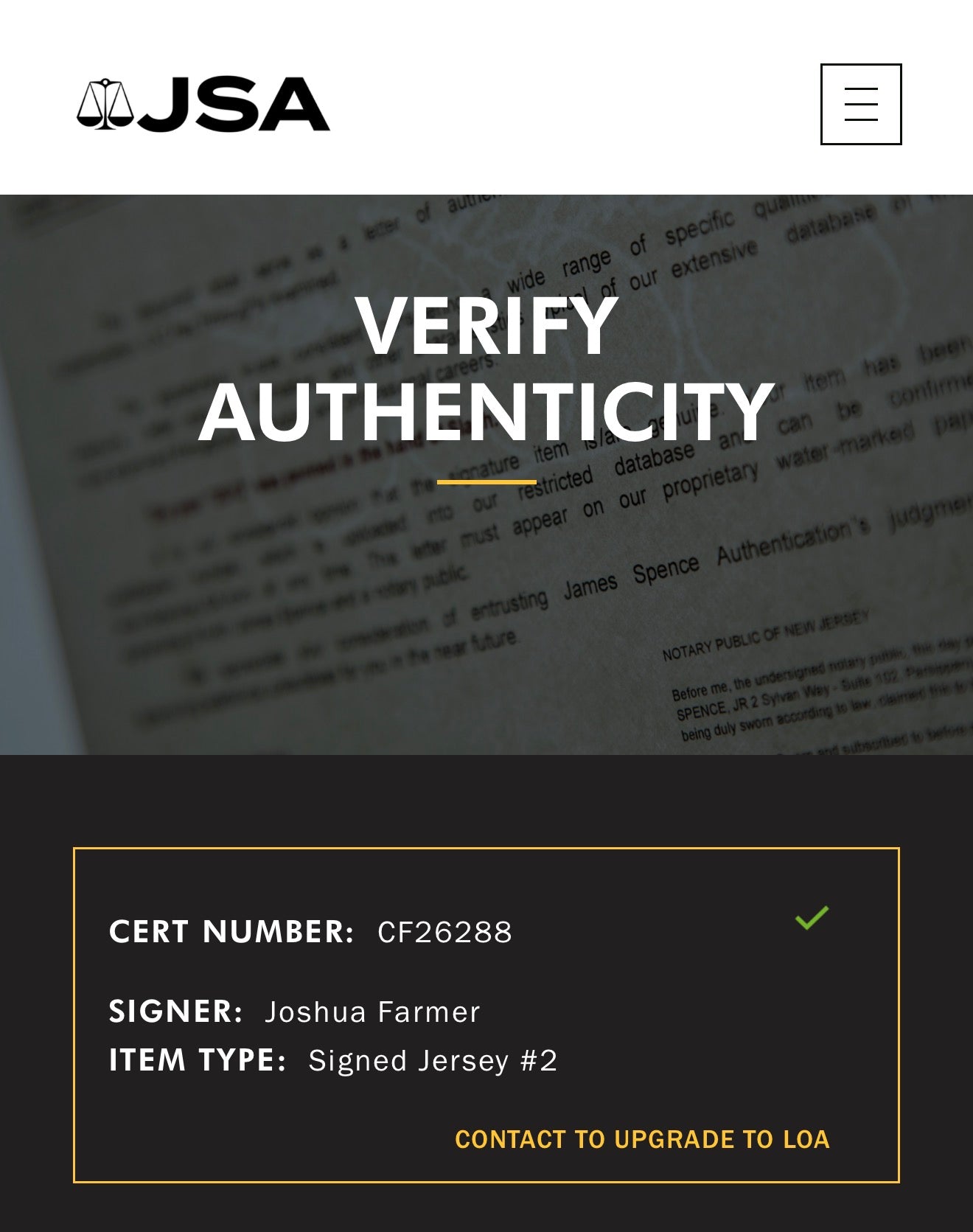Open the hamburger navigation menu
The height and width of the screenshot is (1232, 973).
(x=861, y=104)
